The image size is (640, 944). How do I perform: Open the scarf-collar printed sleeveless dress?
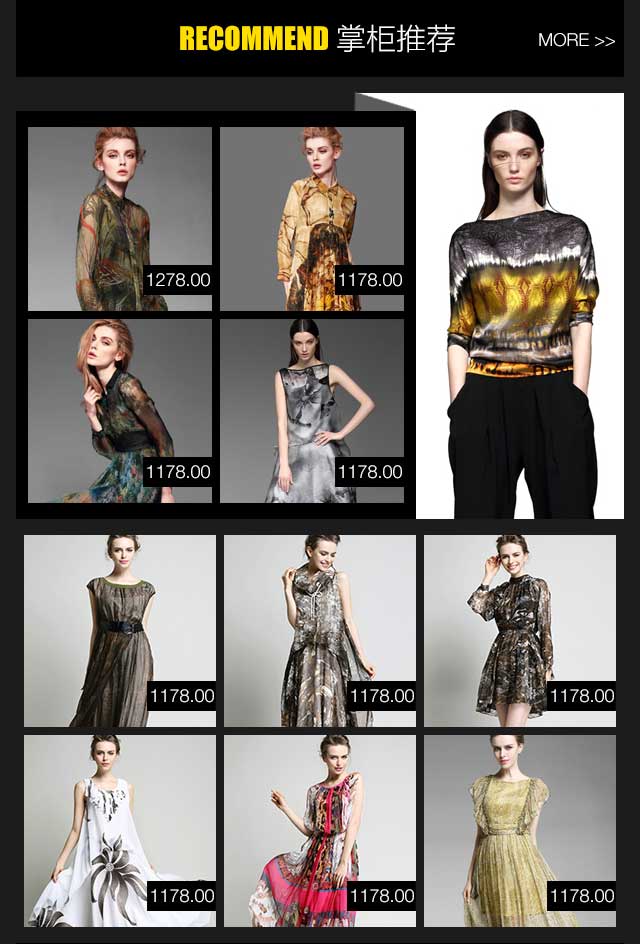(320, 630)
